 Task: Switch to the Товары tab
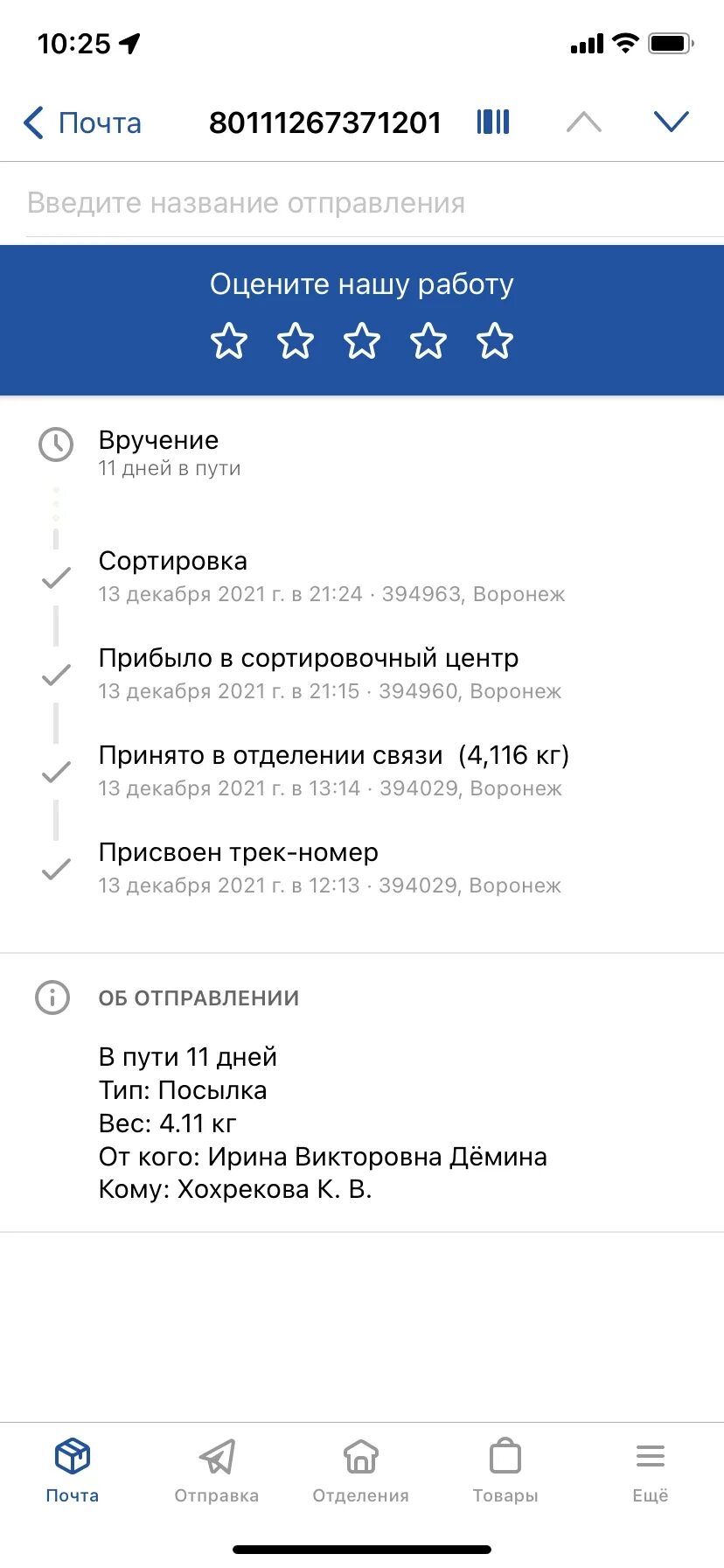[x=505, y=1471]
